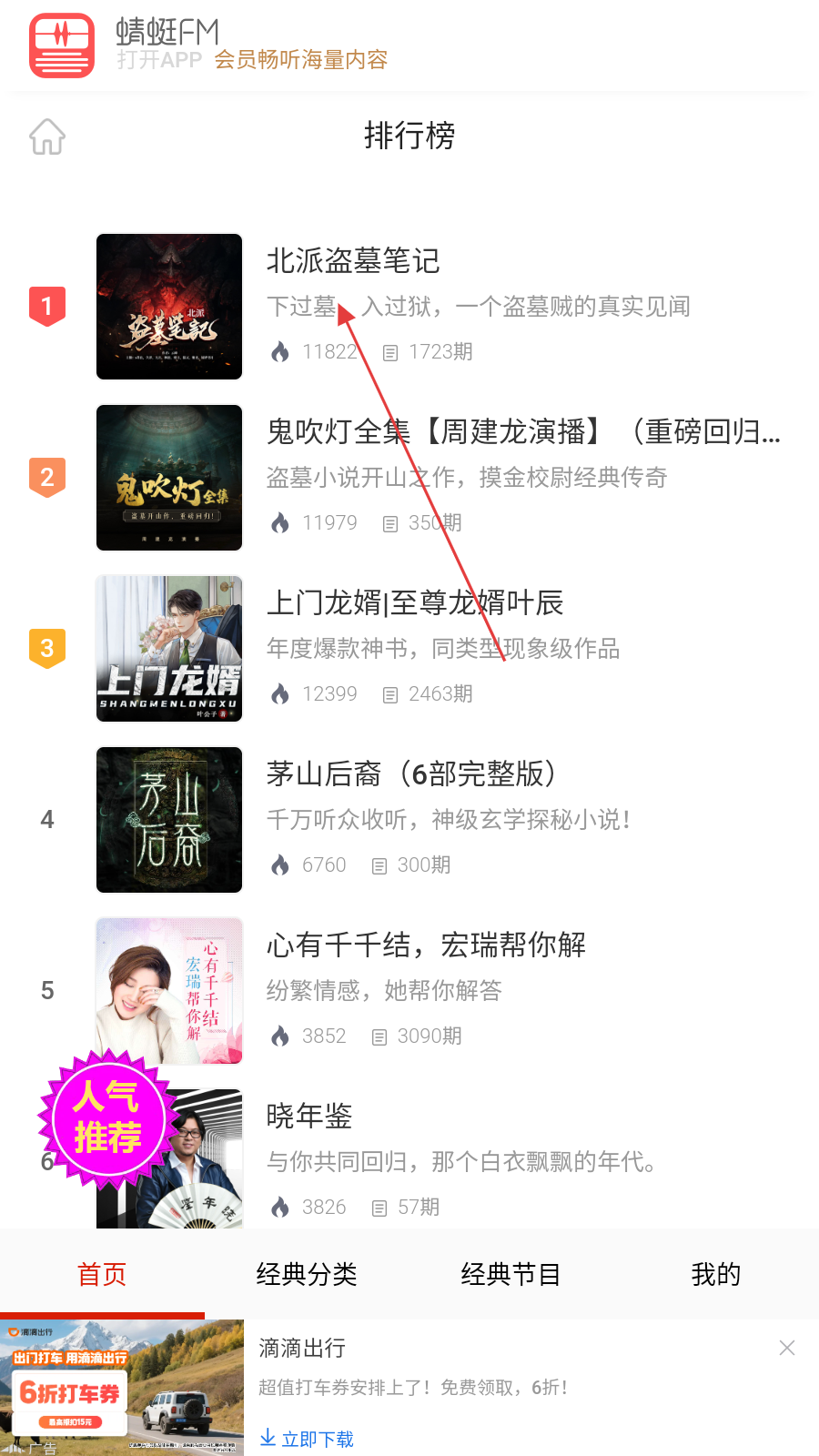Tap 立即下载 in the ad
This screenshot has width=819, height=1456.
click(x=307, y=1439)
